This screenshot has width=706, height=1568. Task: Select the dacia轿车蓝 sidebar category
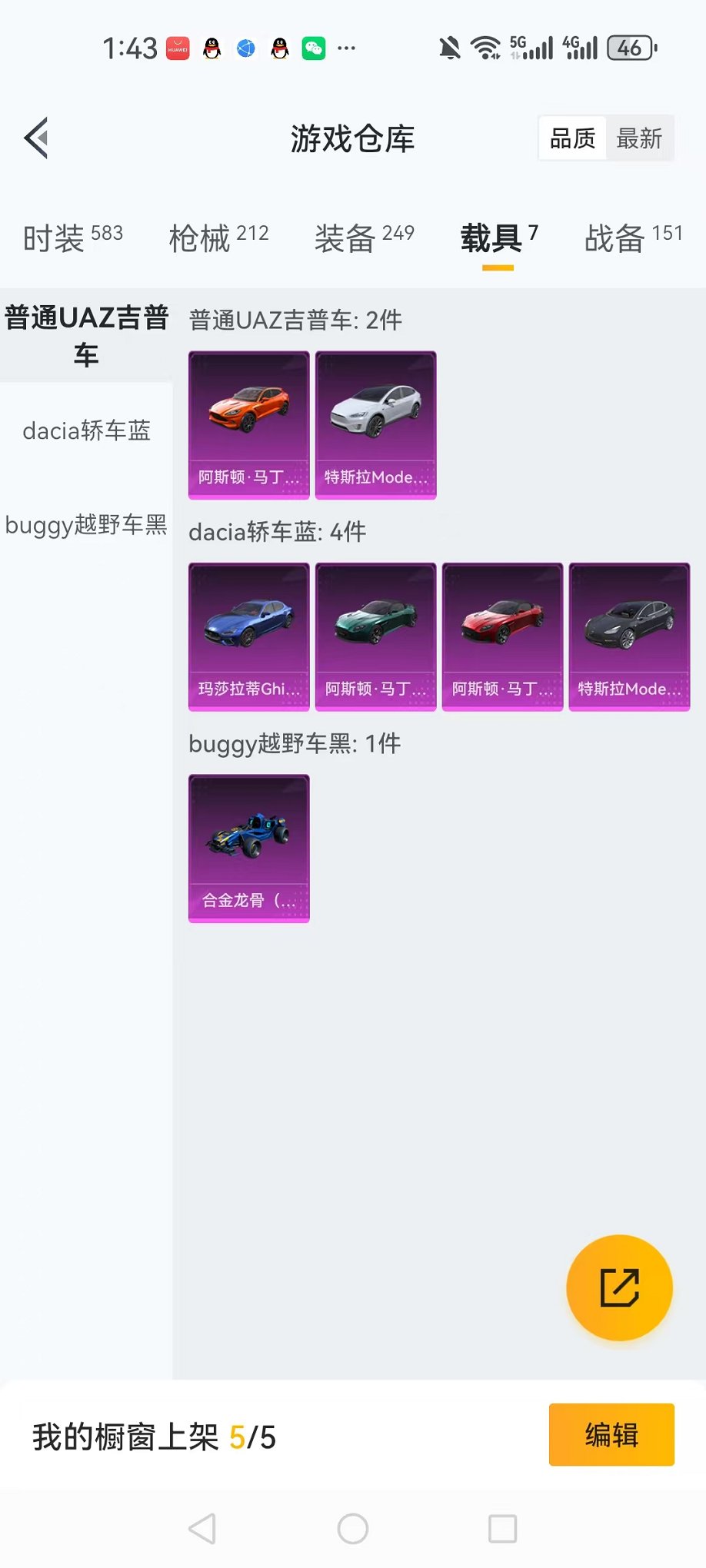pos(86,431)
